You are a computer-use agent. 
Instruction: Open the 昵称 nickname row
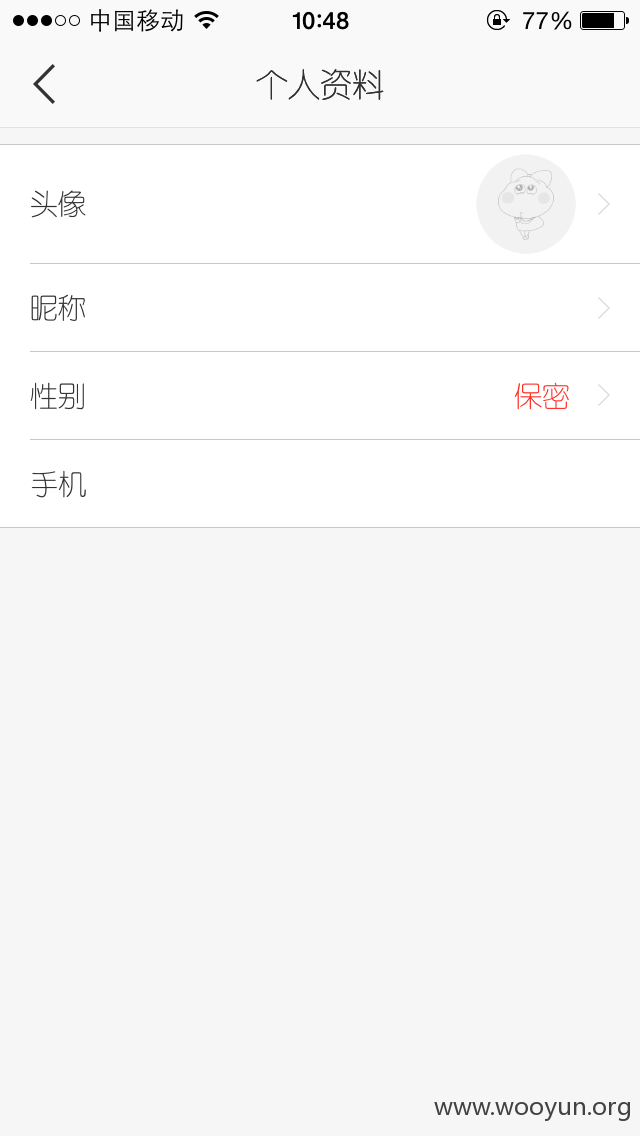[x=320, y=308]
